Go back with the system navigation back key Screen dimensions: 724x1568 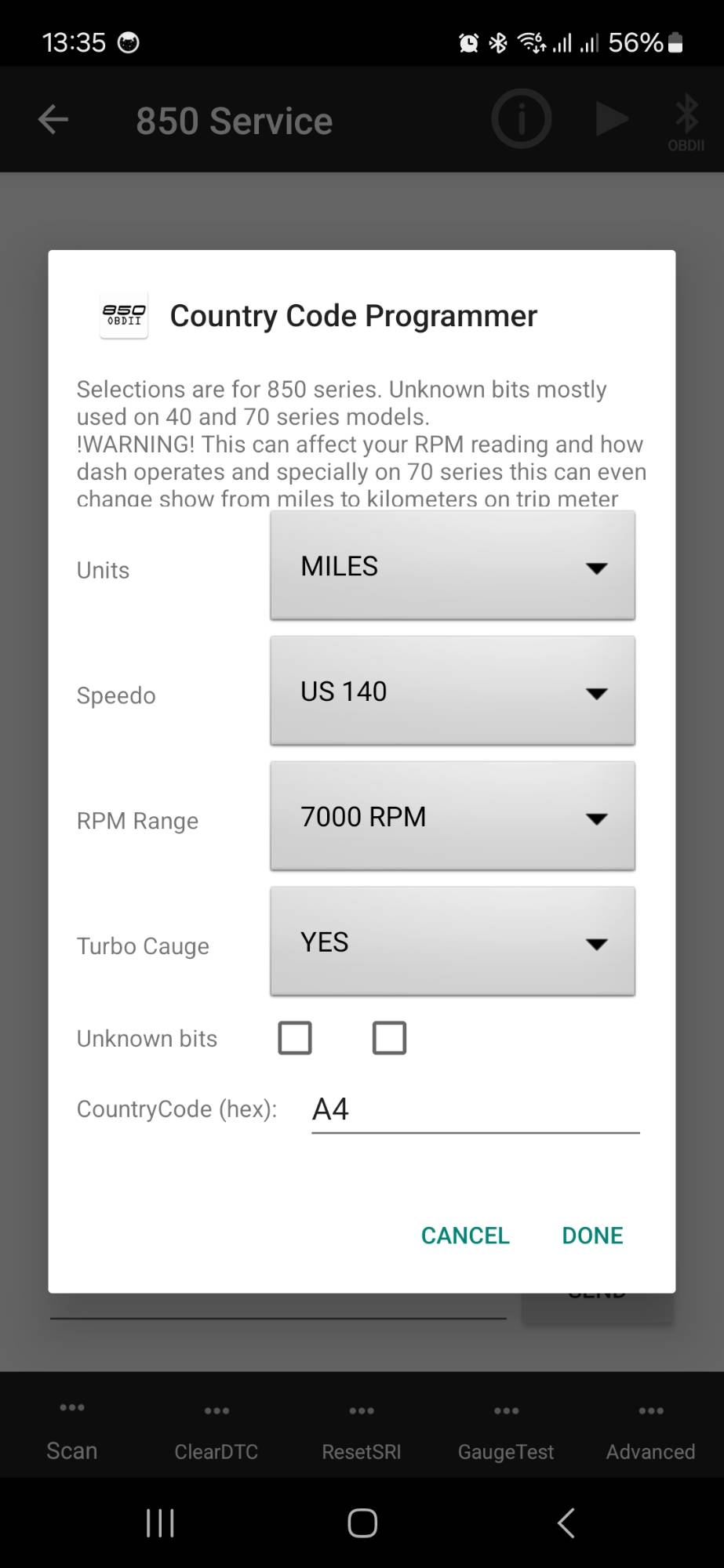[566, 1523]
